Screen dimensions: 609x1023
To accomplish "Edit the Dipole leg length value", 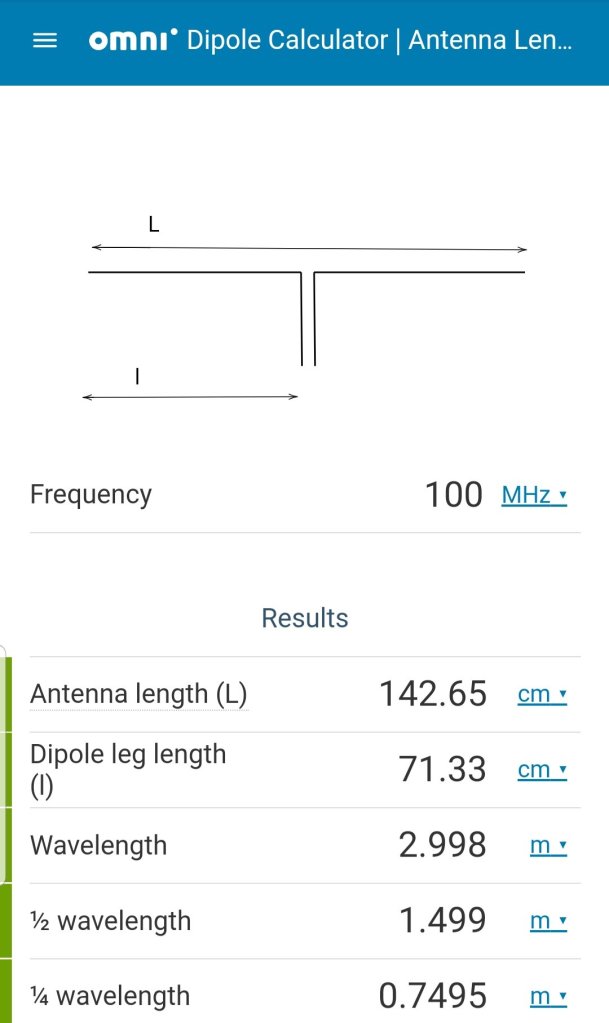I will [442, 770].
